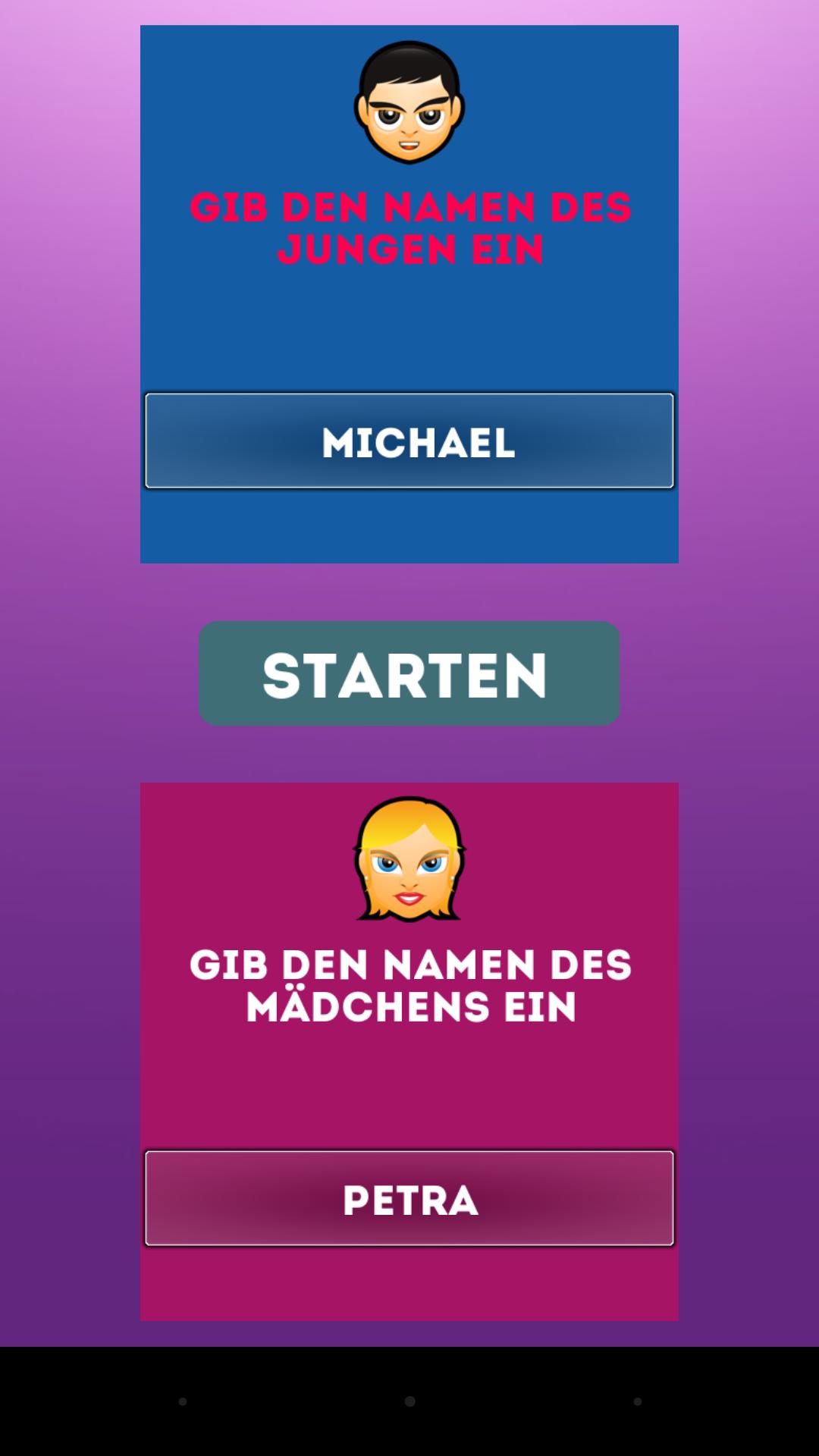Select the text field showing PETRA

coord(409,1198)
